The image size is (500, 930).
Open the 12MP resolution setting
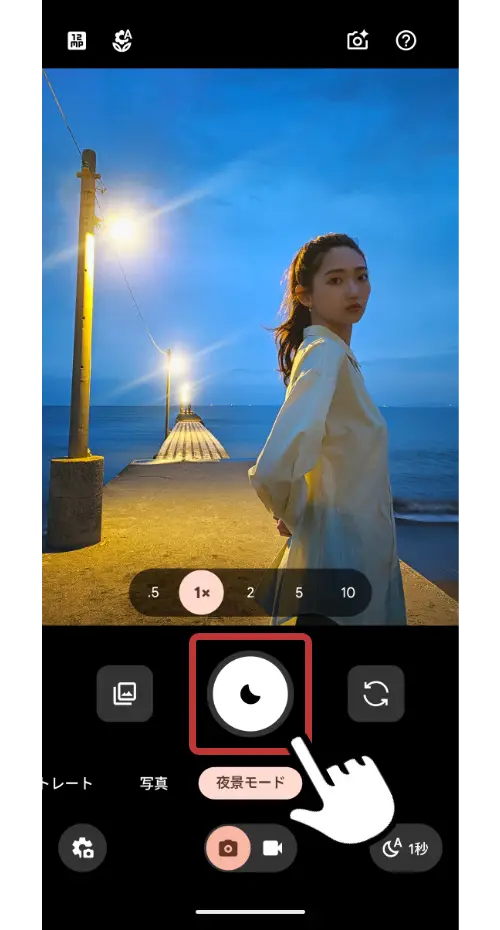click(x=77, y=41)
